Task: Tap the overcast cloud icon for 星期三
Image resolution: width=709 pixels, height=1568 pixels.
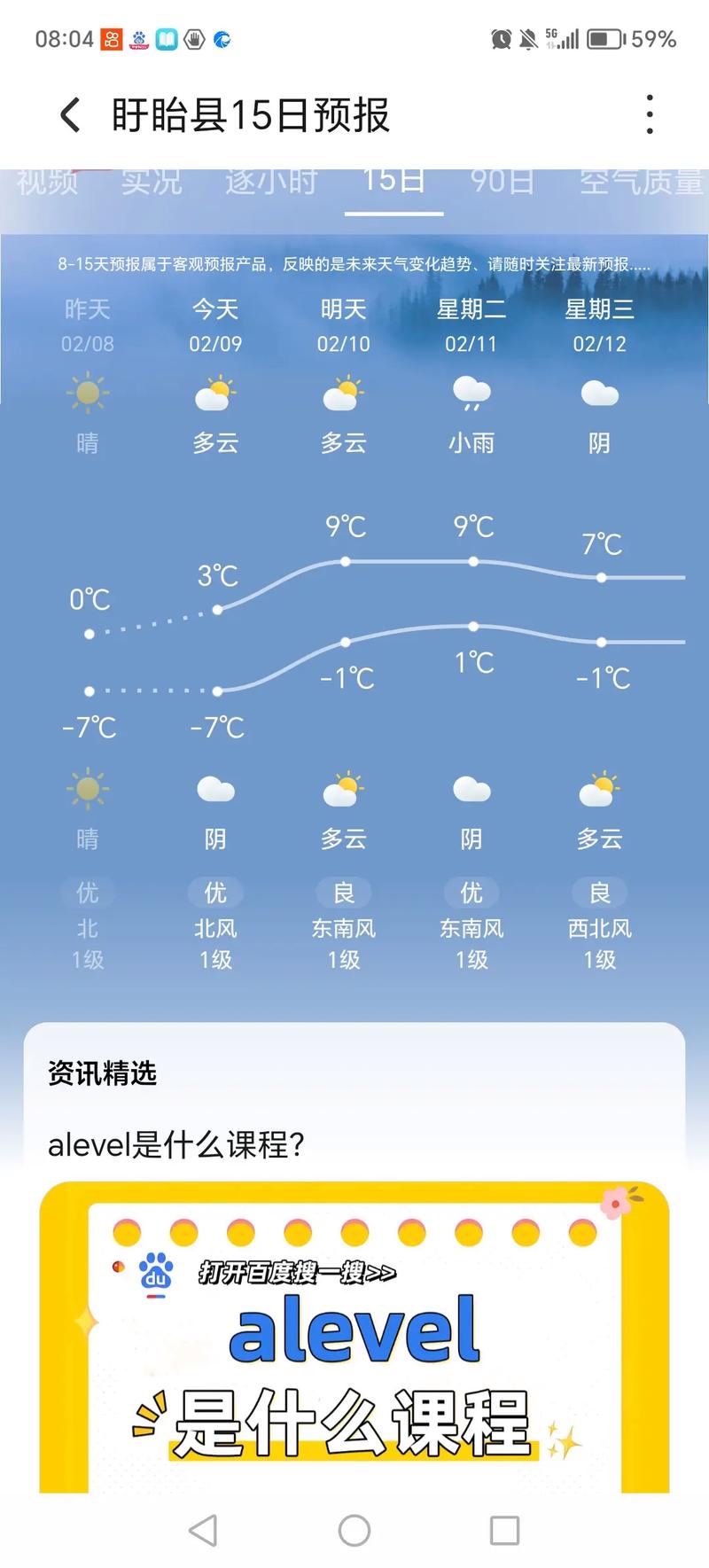Action: pos(600,393)
